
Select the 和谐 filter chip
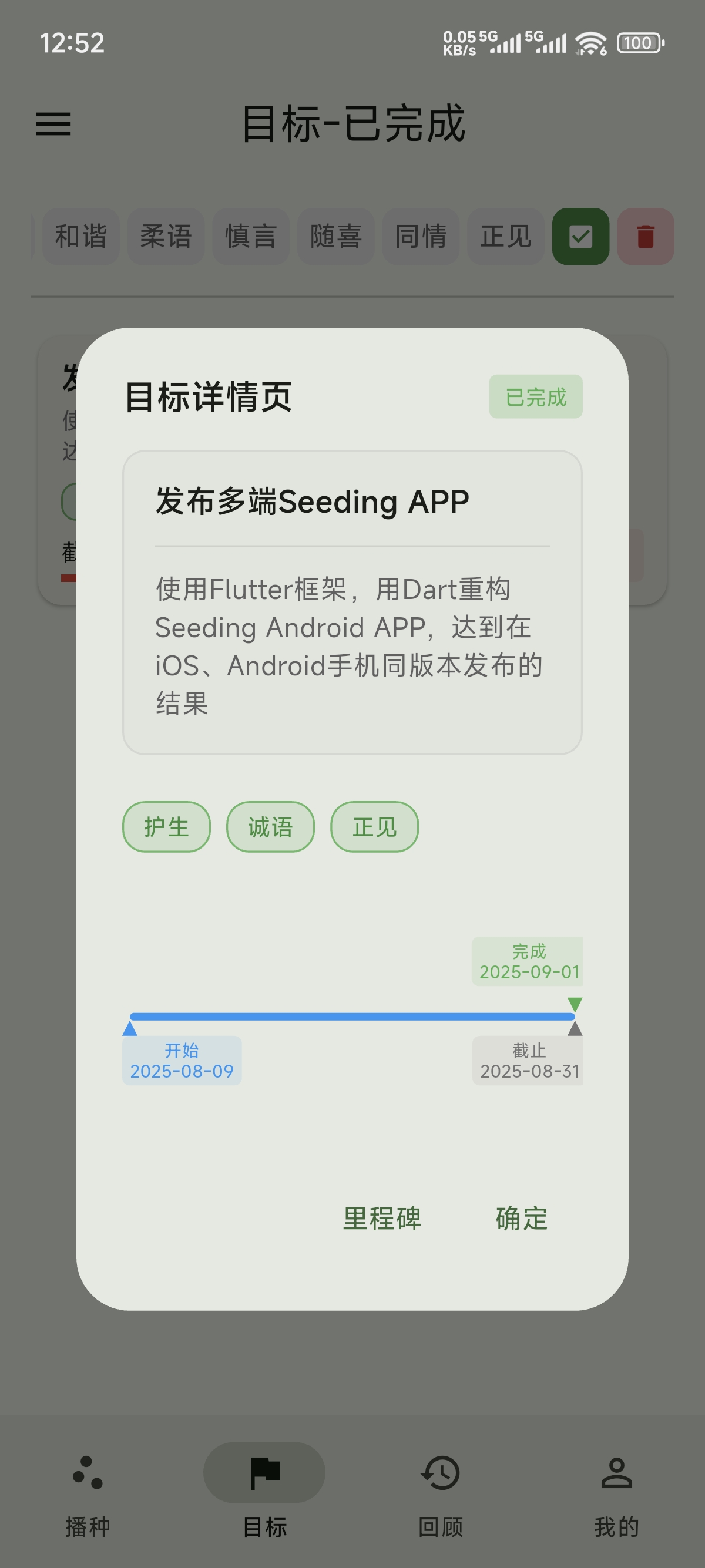[x=81, y=237]
